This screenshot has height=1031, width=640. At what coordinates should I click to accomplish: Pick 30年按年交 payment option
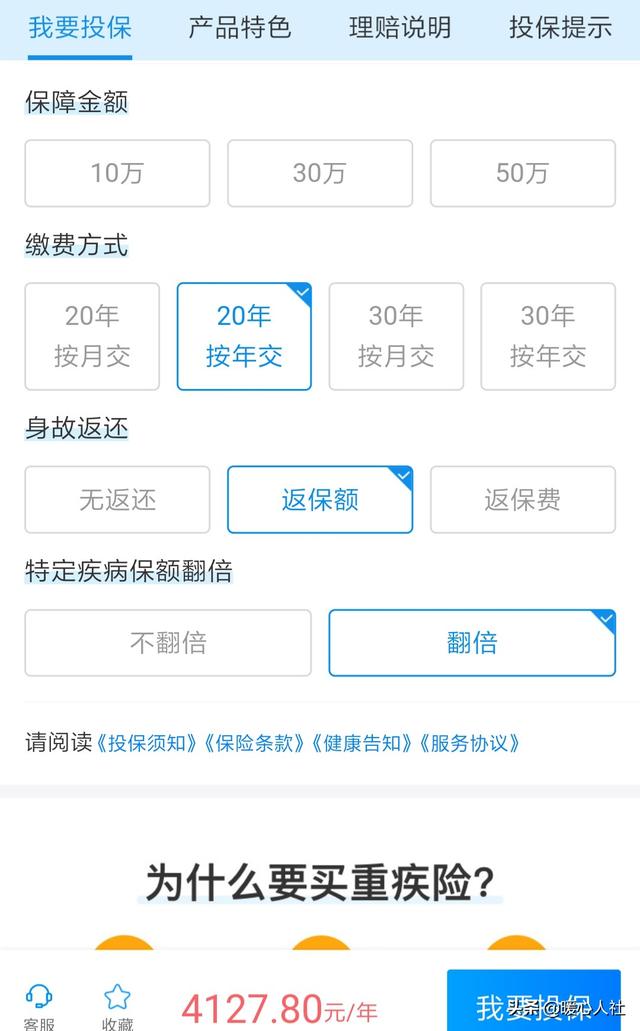548,336
